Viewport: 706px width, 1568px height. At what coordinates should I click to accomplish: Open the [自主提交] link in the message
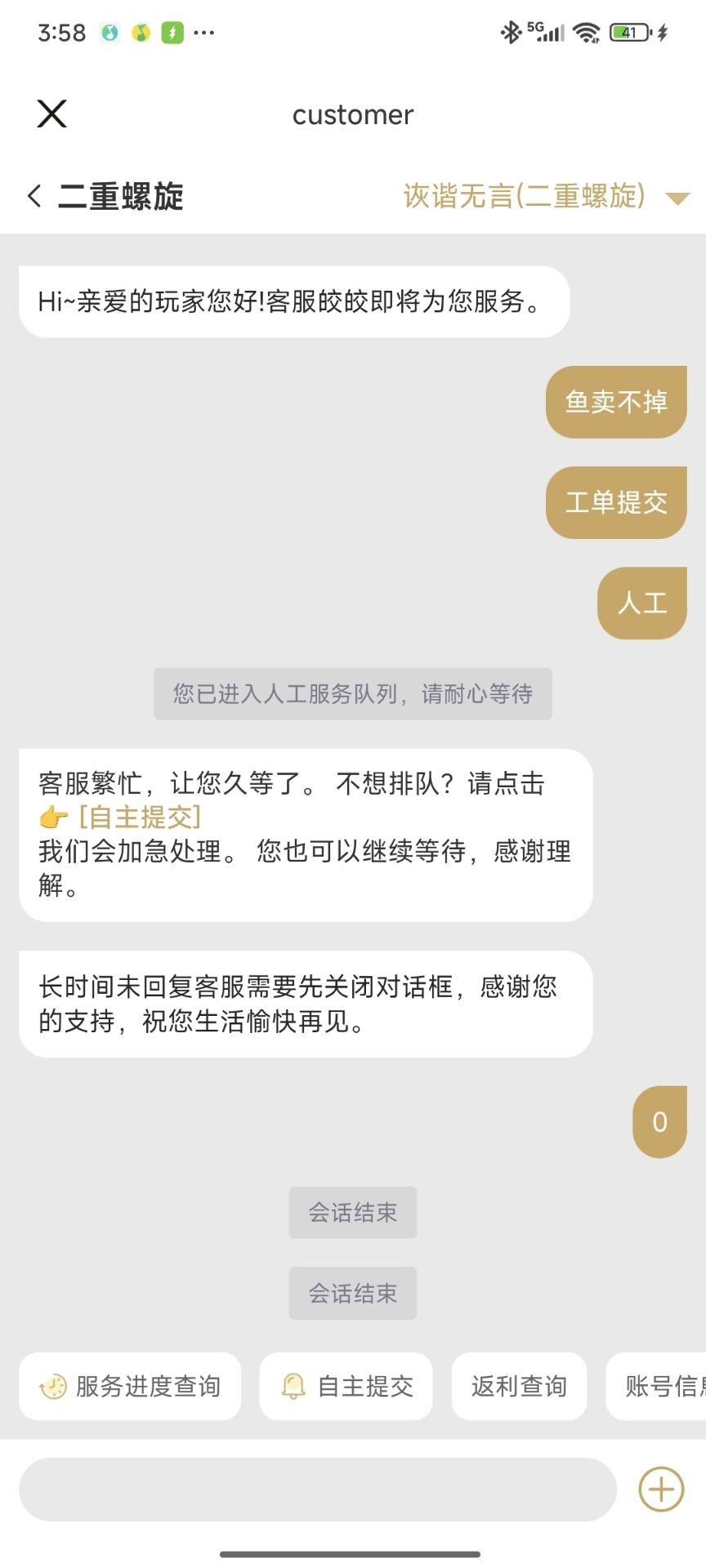pos(139,817)
